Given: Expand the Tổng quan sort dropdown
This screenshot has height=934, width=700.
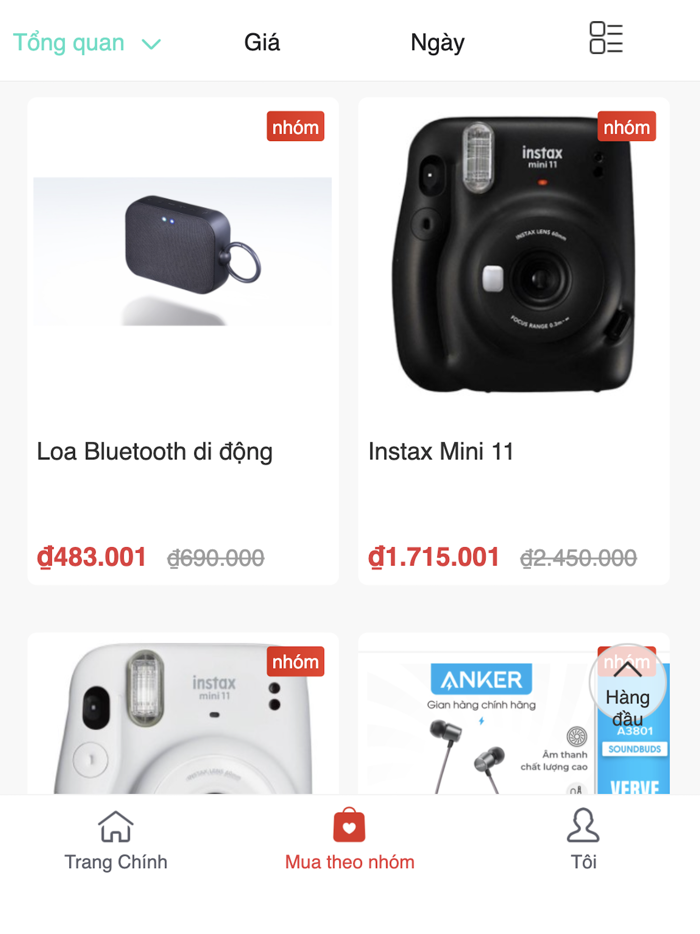Looking at the screenshot, I should tap(86, 43).
